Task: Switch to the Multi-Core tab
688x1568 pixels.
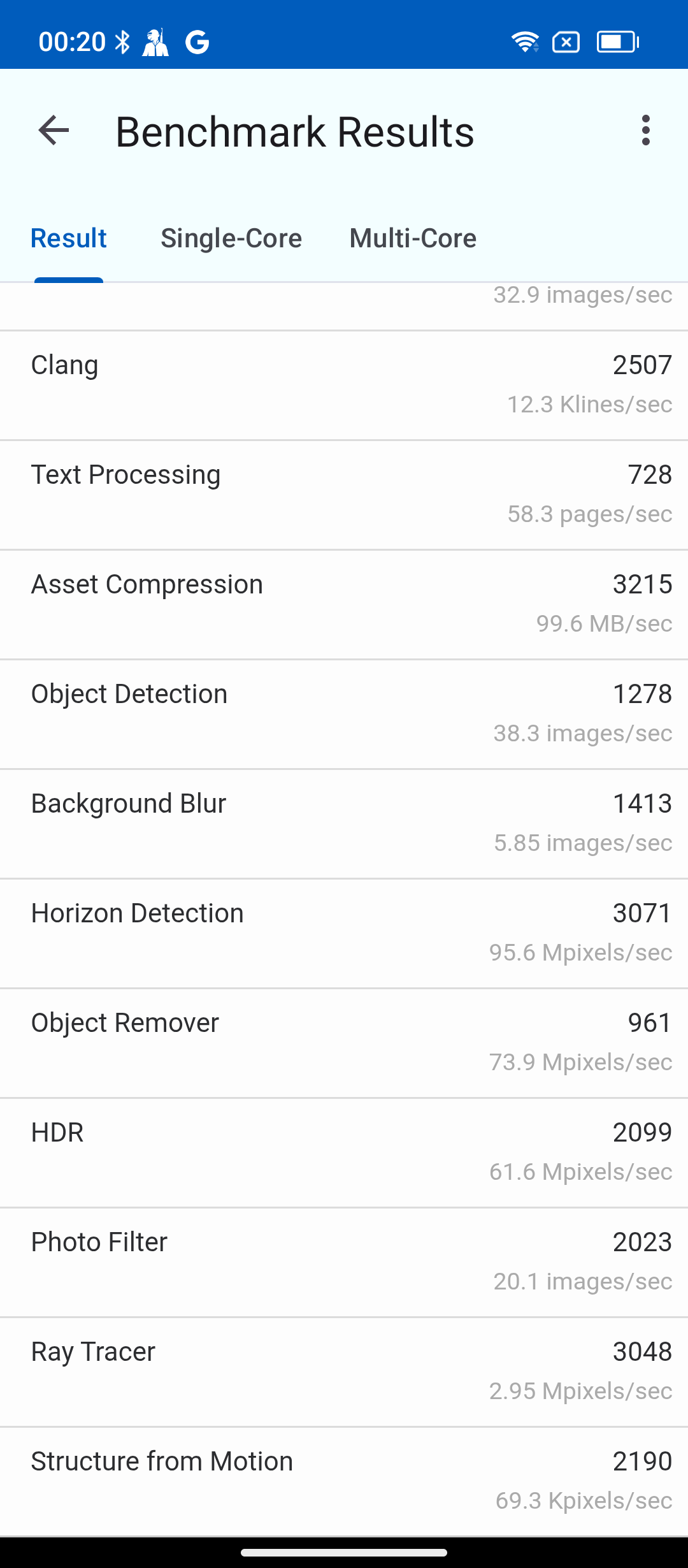Action: click(413, 238)
